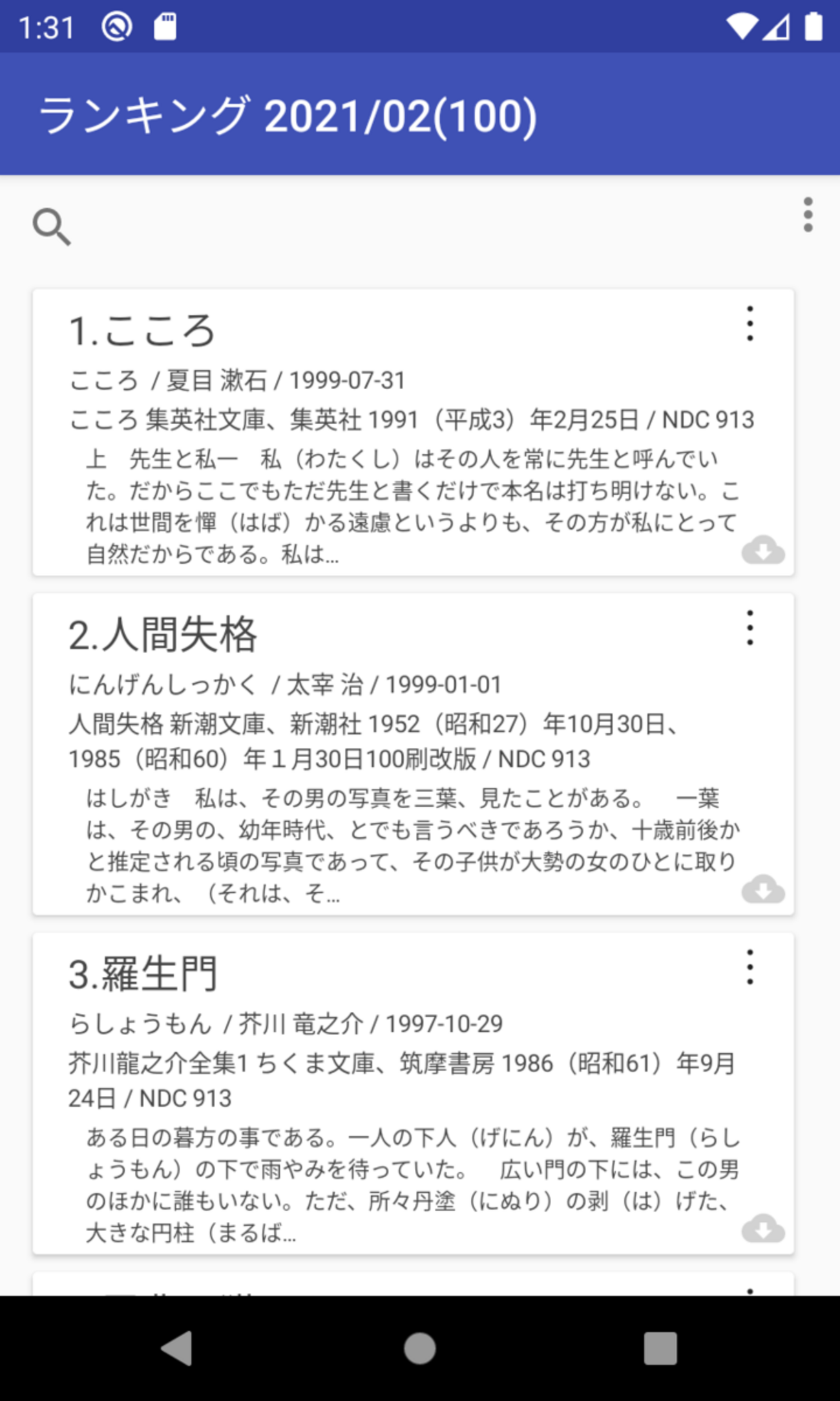
Task: Open options menu for 2.人間失格
Action: [x=750, y=628]
